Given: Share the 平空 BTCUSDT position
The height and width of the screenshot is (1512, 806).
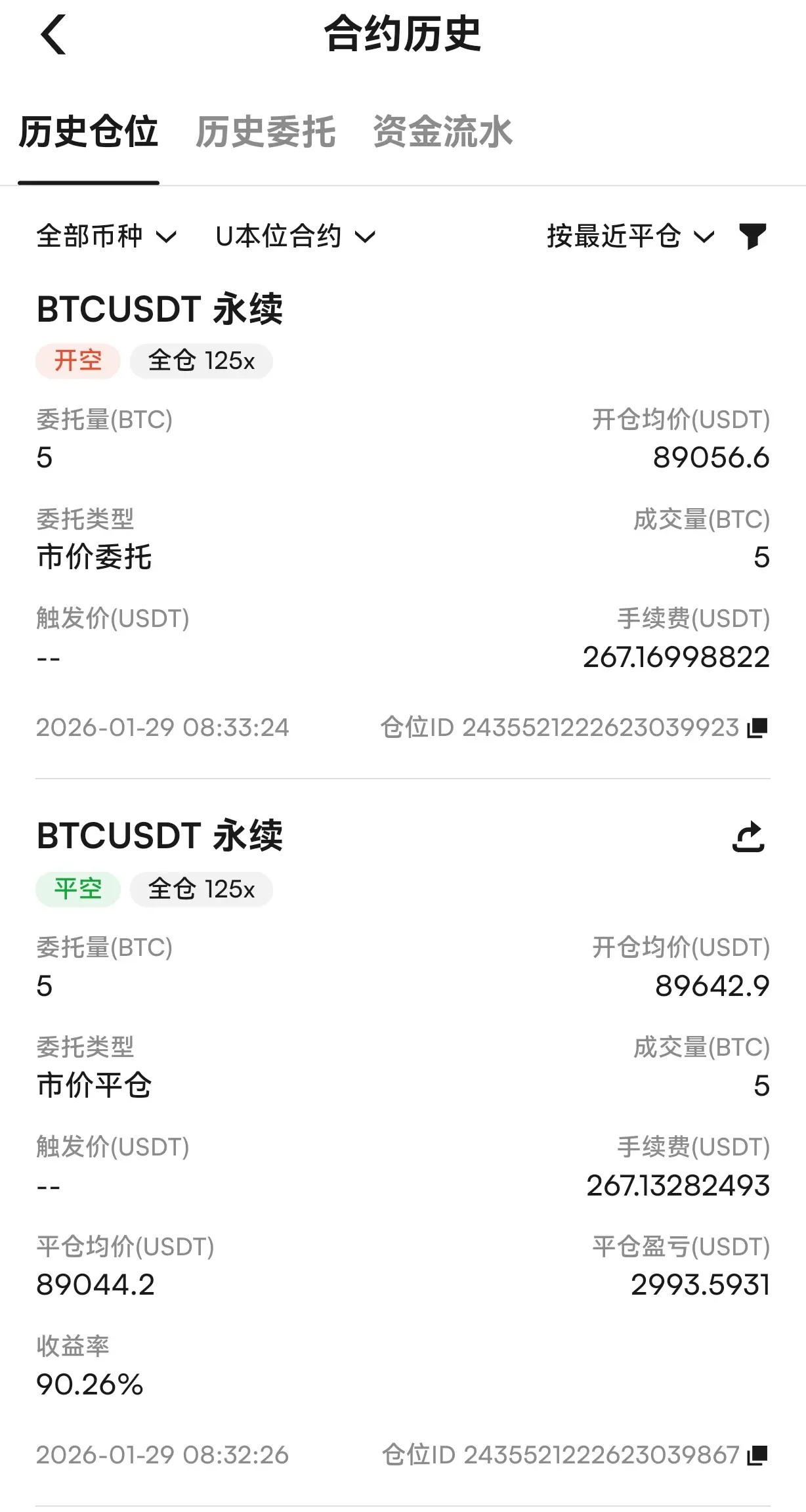Looking at the screenshot, I should (x=749, y=836).
